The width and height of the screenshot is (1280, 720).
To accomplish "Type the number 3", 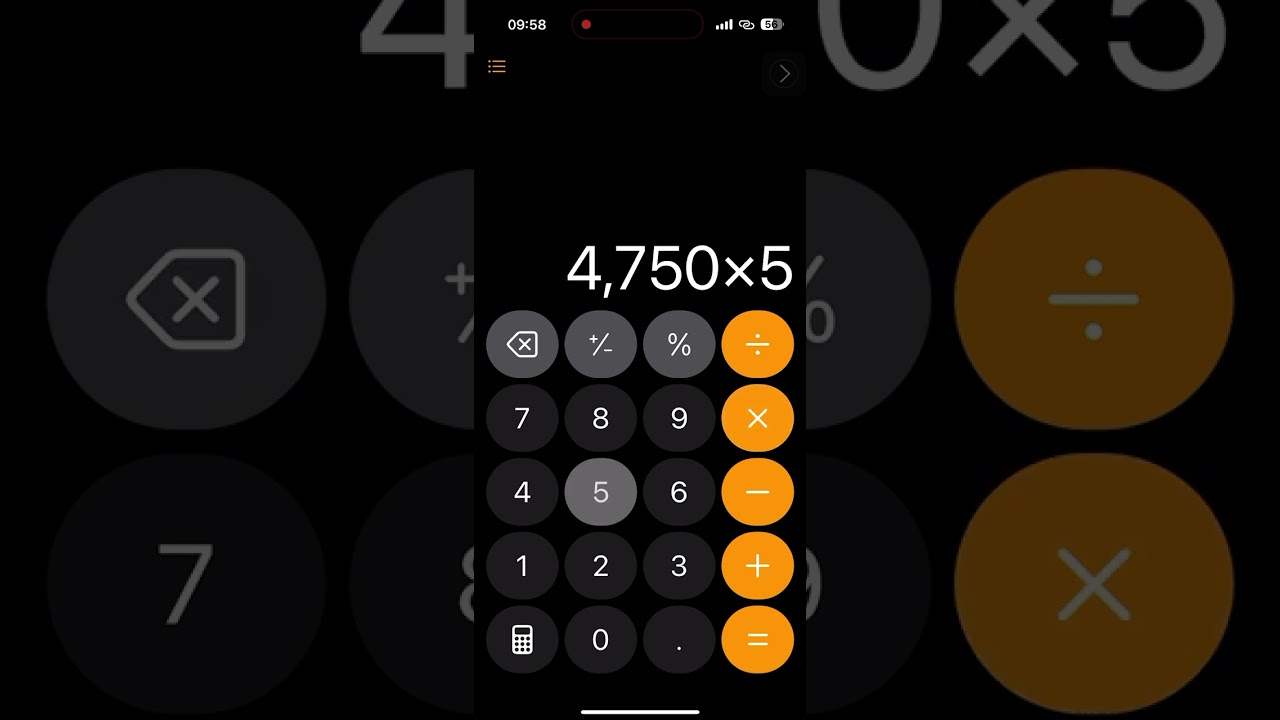I will click(679, 566).
